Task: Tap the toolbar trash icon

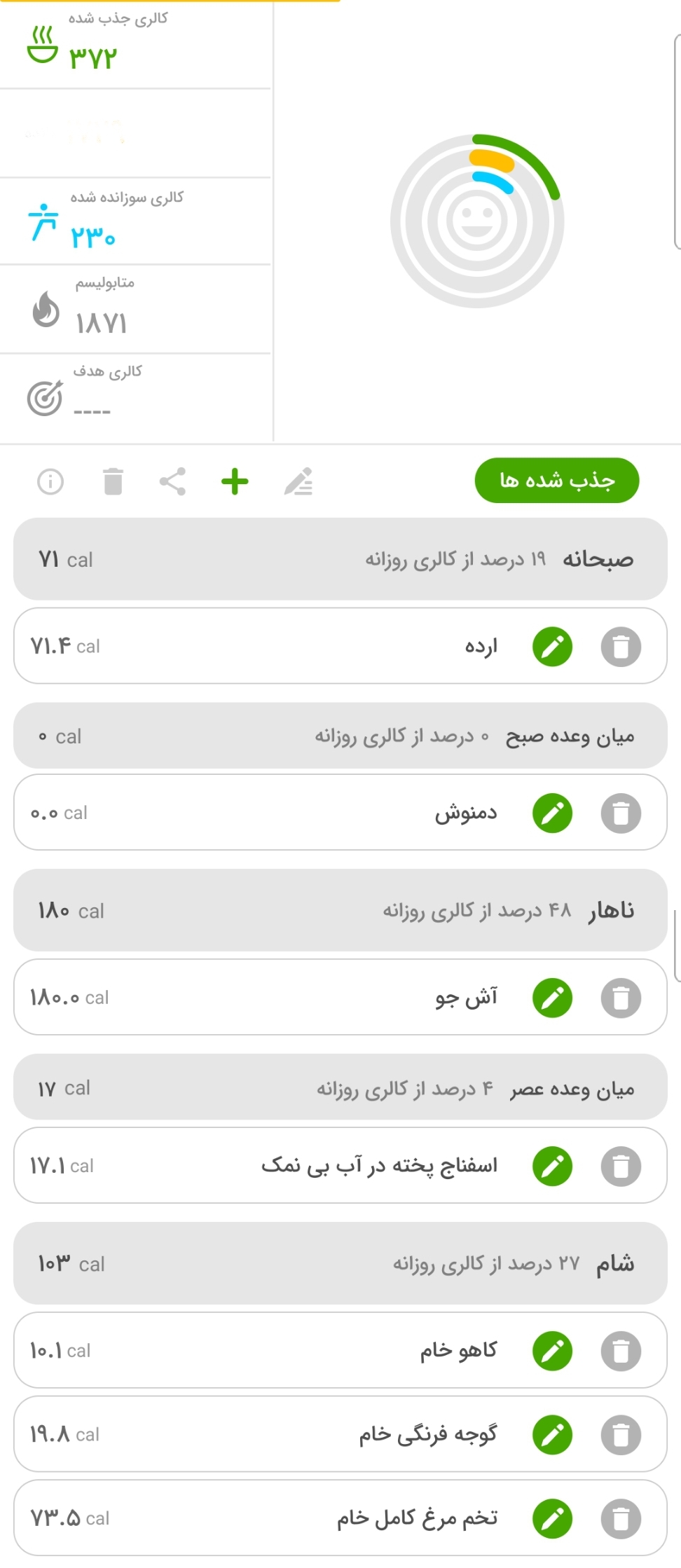Action: coord(113,482)
